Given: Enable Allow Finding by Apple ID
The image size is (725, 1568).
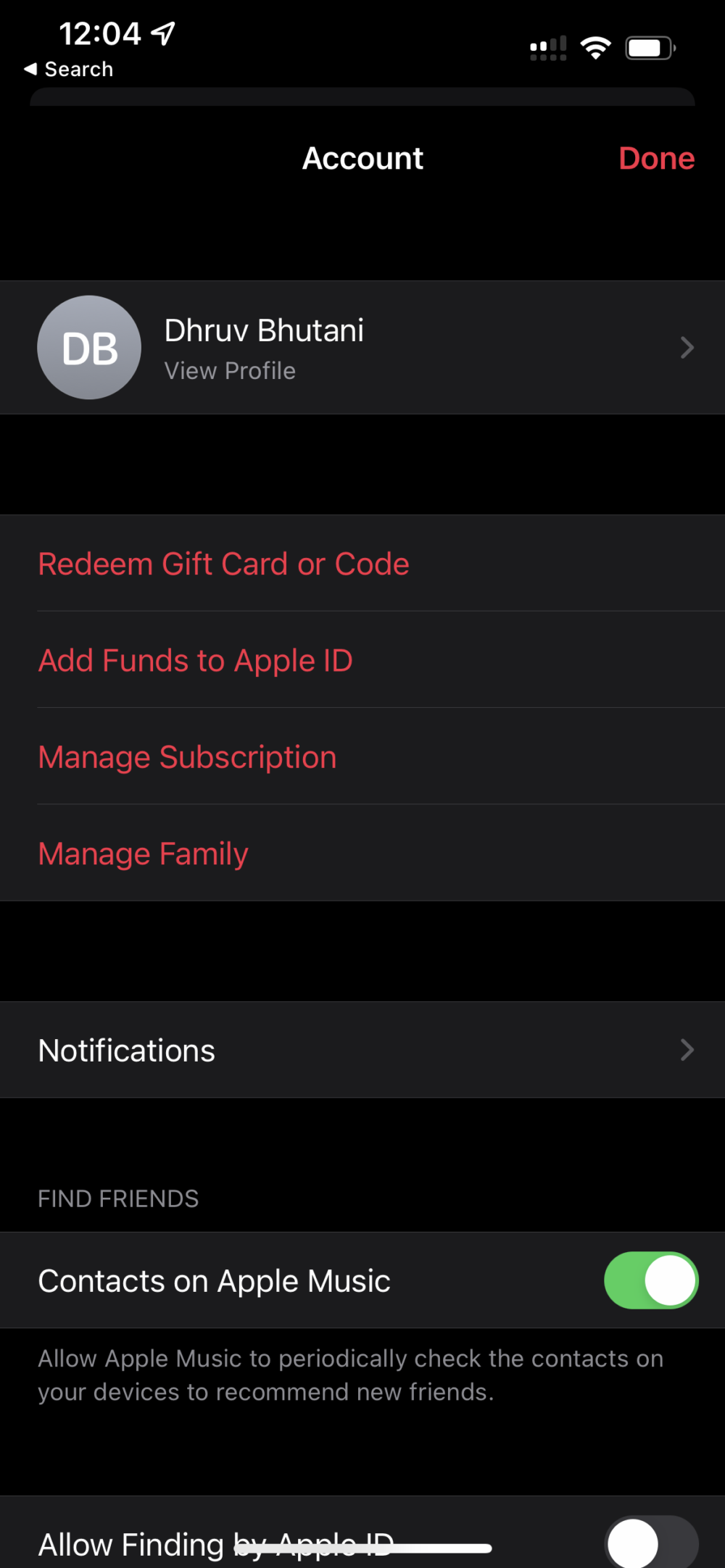Looking at the screenshot, I should (650, 1542).
